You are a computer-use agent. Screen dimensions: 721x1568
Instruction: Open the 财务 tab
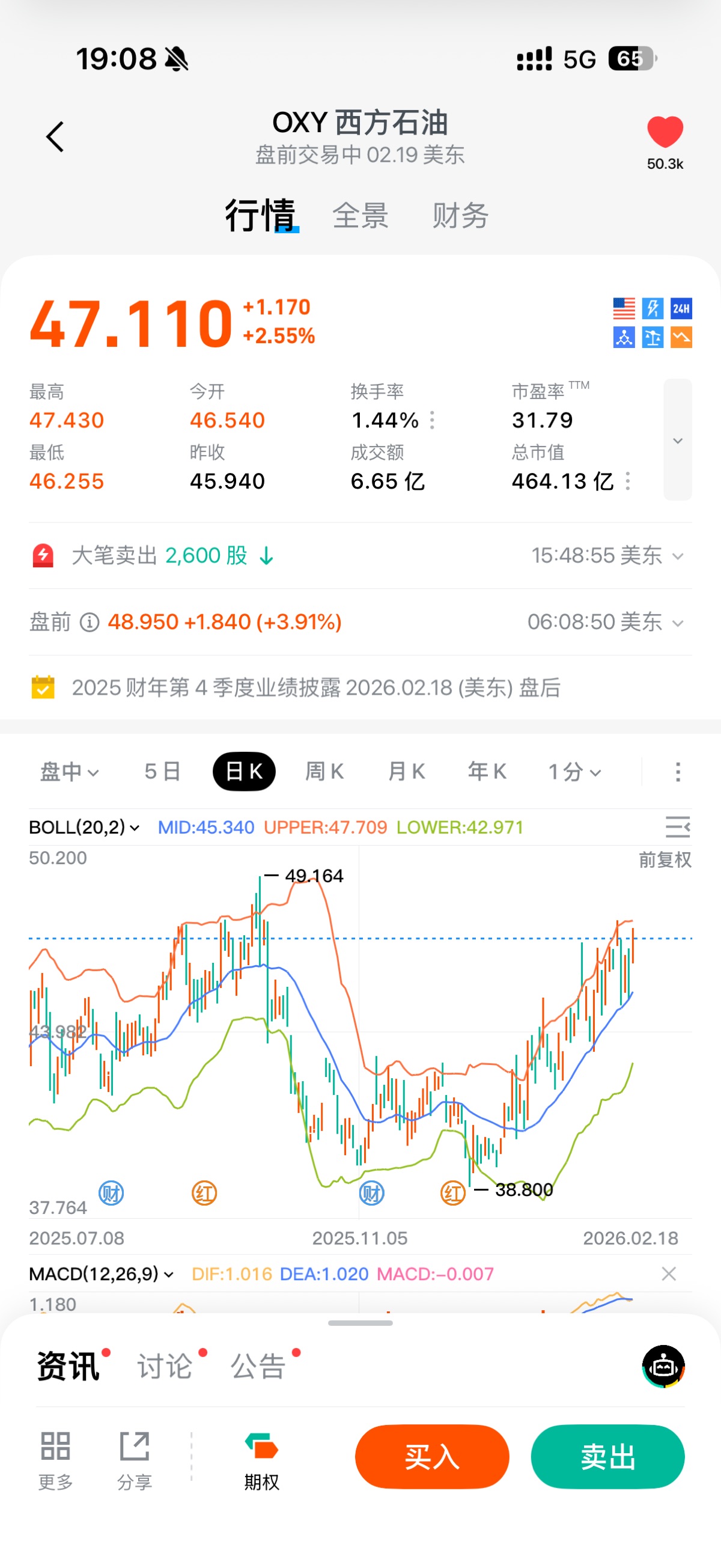click(x=460, y=216)
